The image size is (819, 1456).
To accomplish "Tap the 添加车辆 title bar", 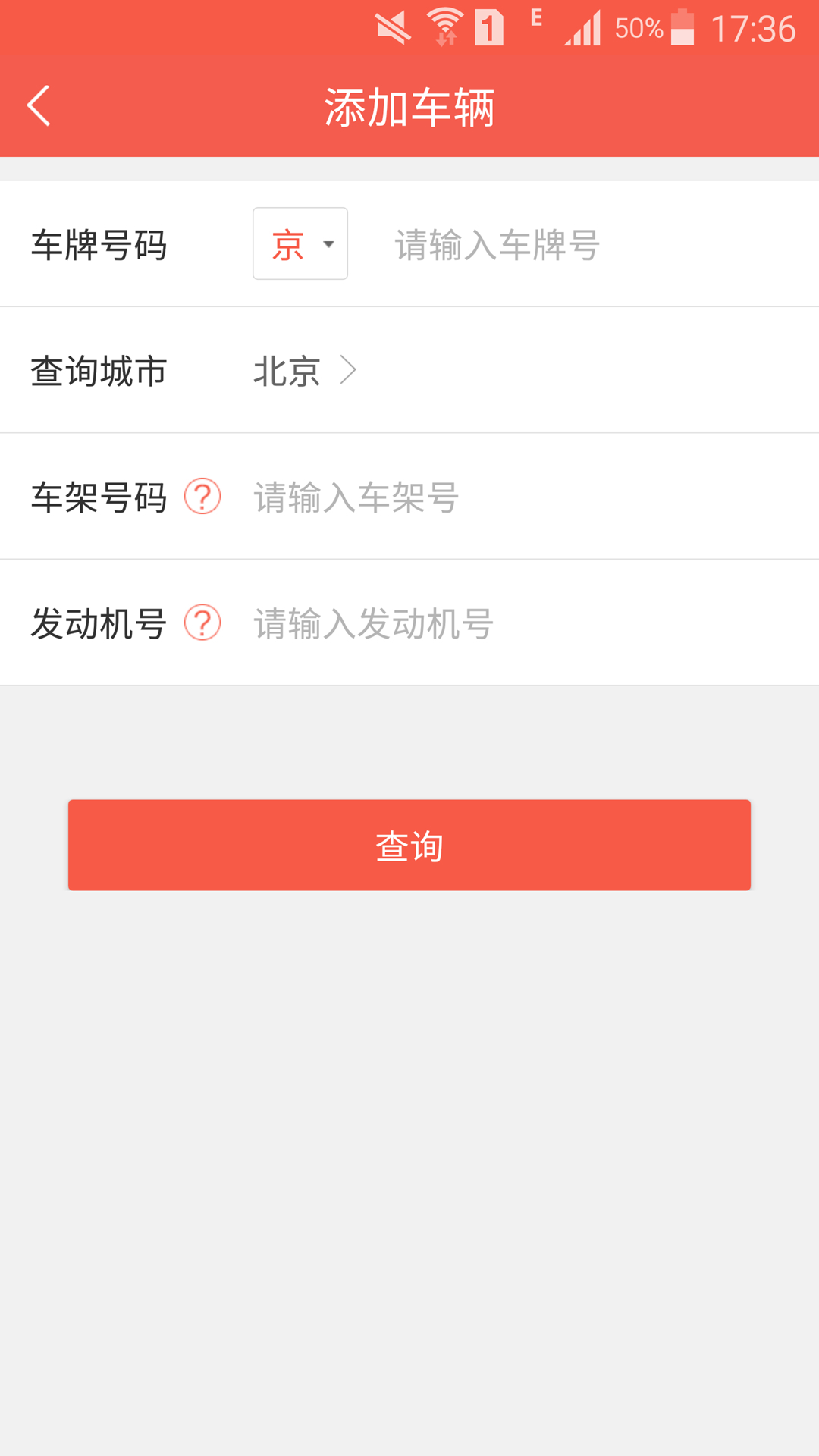I will 409,106.
